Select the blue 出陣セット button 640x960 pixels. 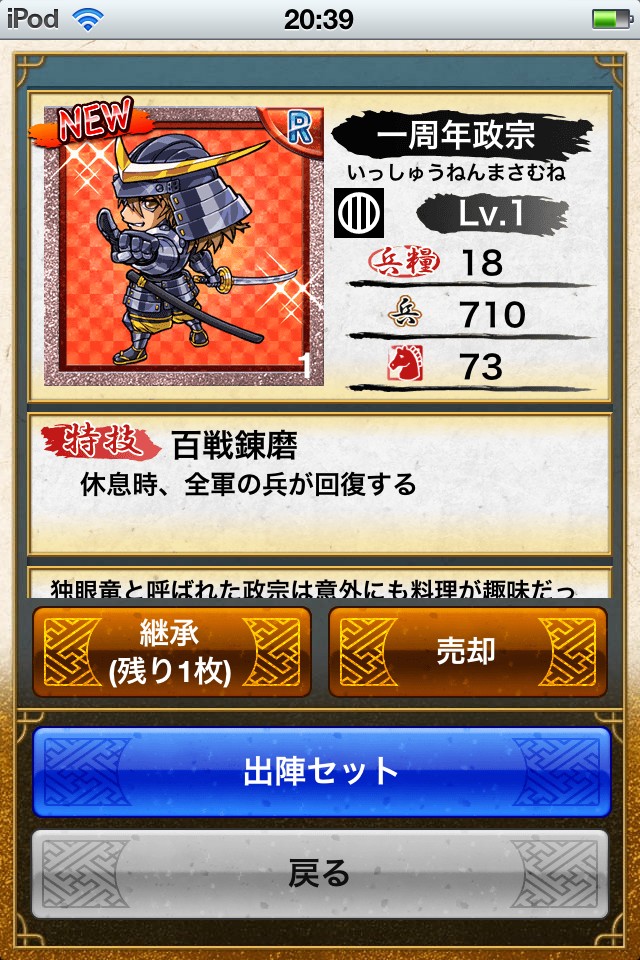click(321, 771)
